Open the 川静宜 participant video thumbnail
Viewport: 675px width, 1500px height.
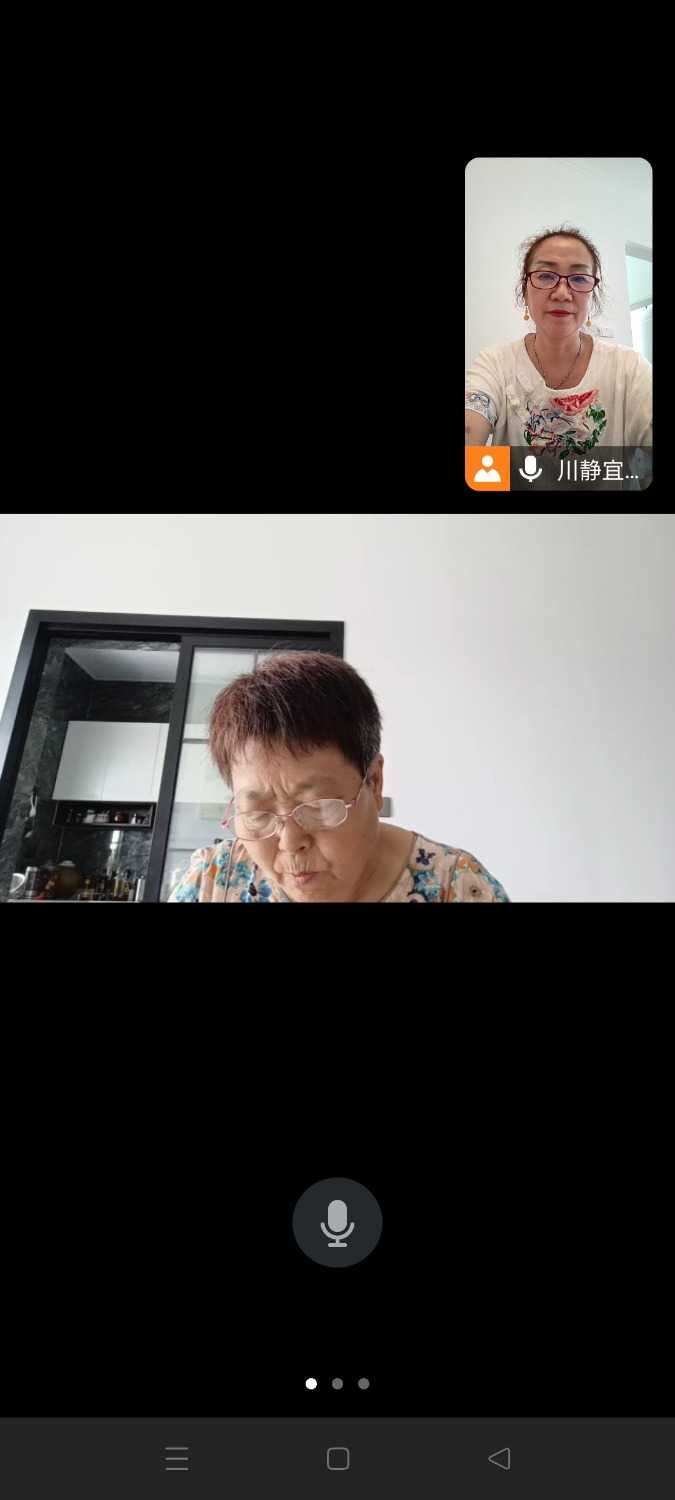click(x=558, y=310)
